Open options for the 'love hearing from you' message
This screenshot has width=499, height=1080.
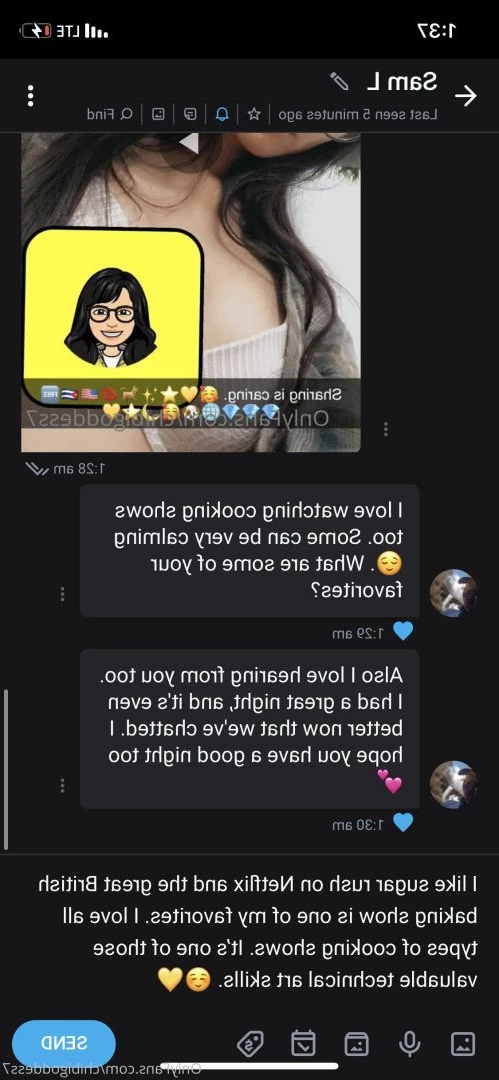point(63,785)
